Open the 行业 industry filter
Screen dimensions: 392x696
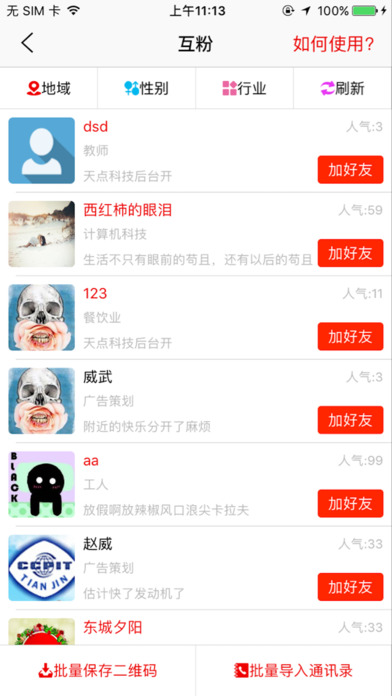coord(245,88)
